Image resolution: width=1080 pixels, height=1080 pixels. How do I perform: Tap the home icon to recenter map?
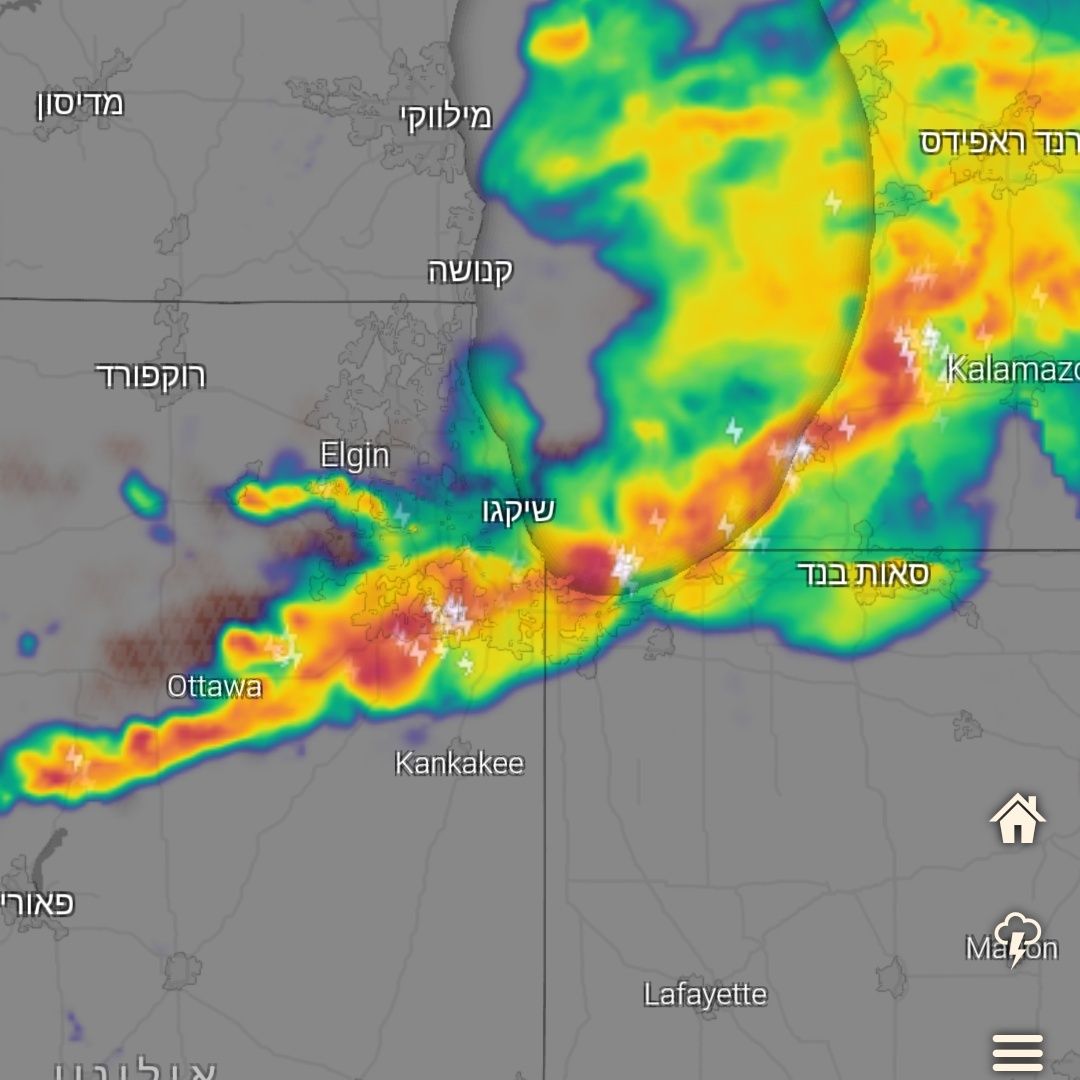[x=1017, y=818]
